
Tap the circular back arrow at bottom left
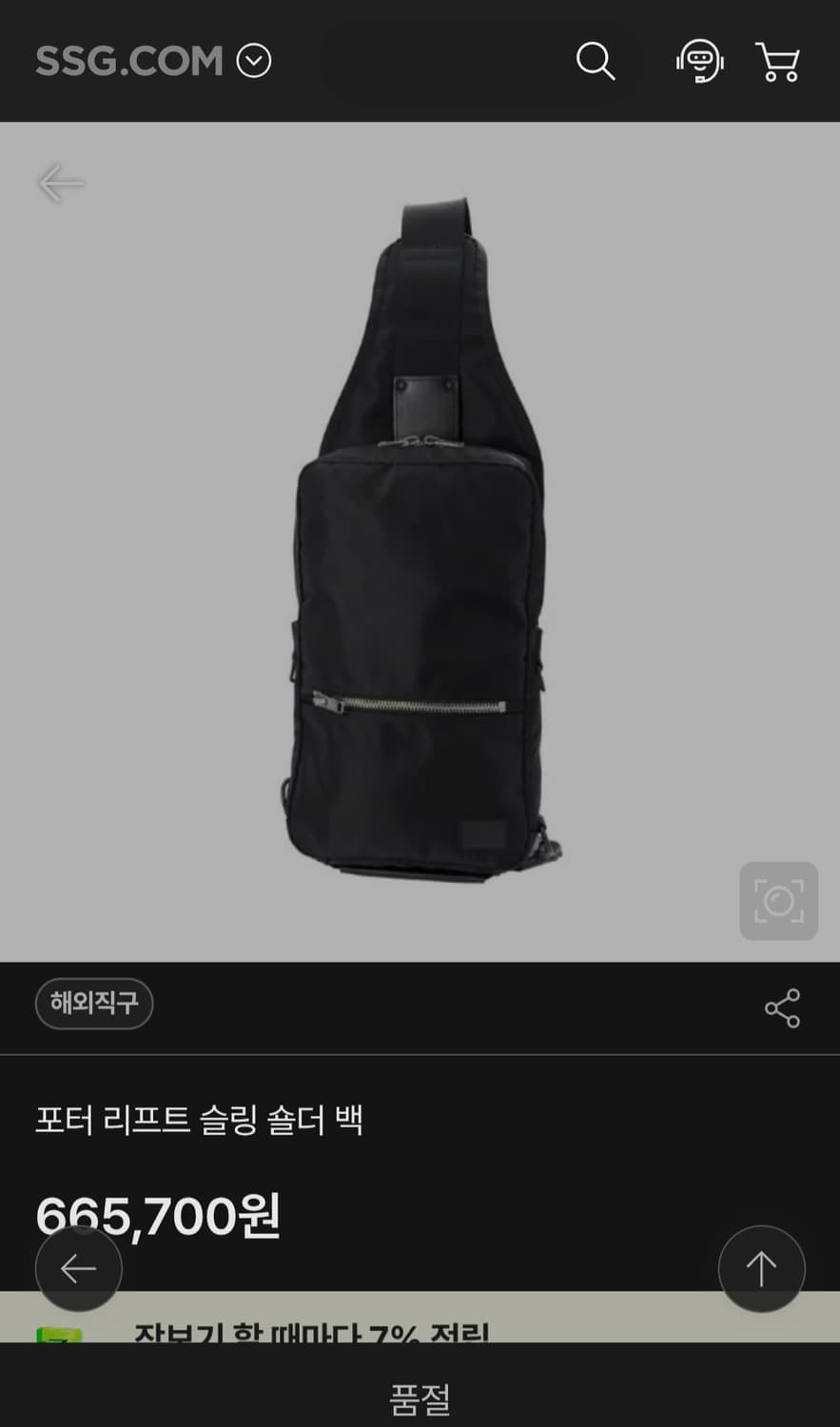click(x=78, y=1268)
